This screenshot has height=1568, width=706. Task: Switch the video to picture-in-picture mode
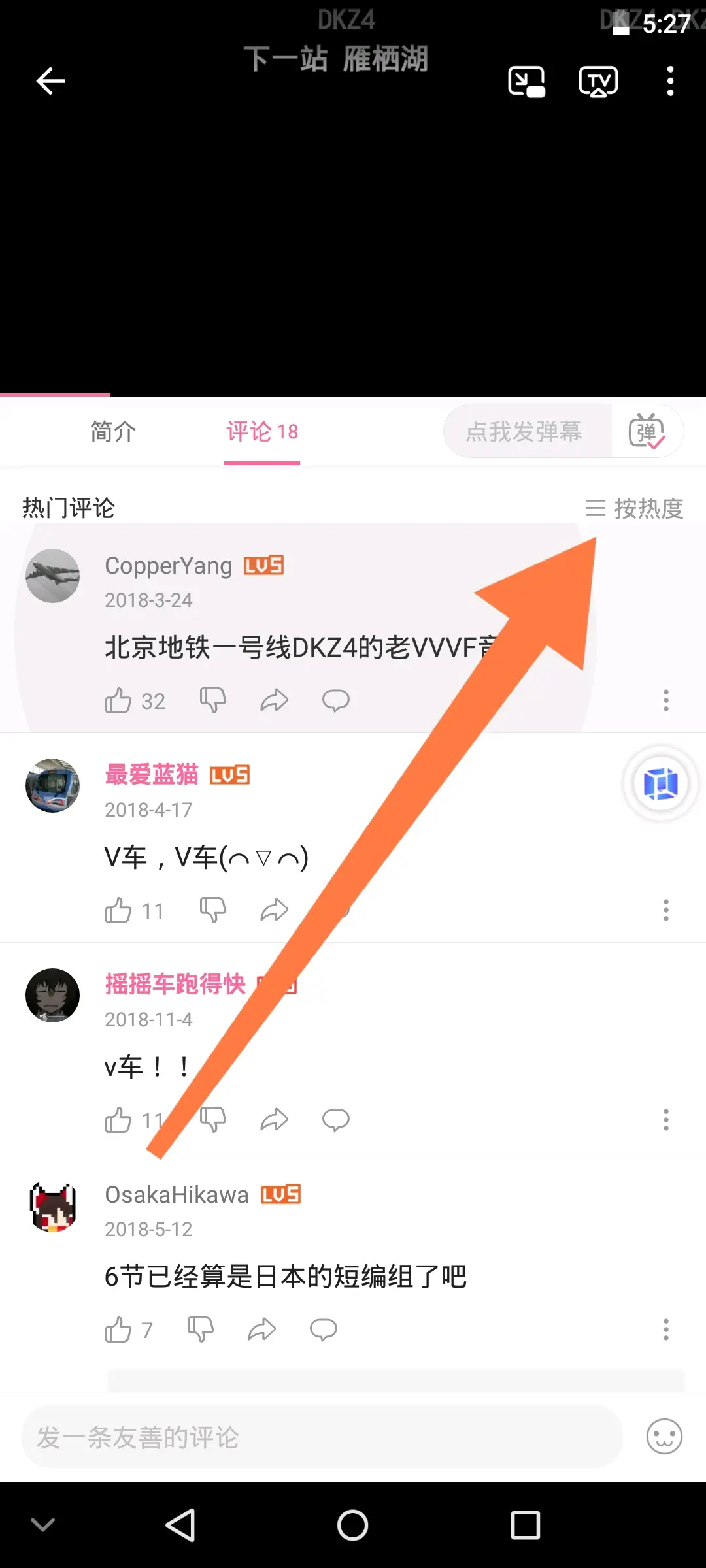tap(526, 82)
